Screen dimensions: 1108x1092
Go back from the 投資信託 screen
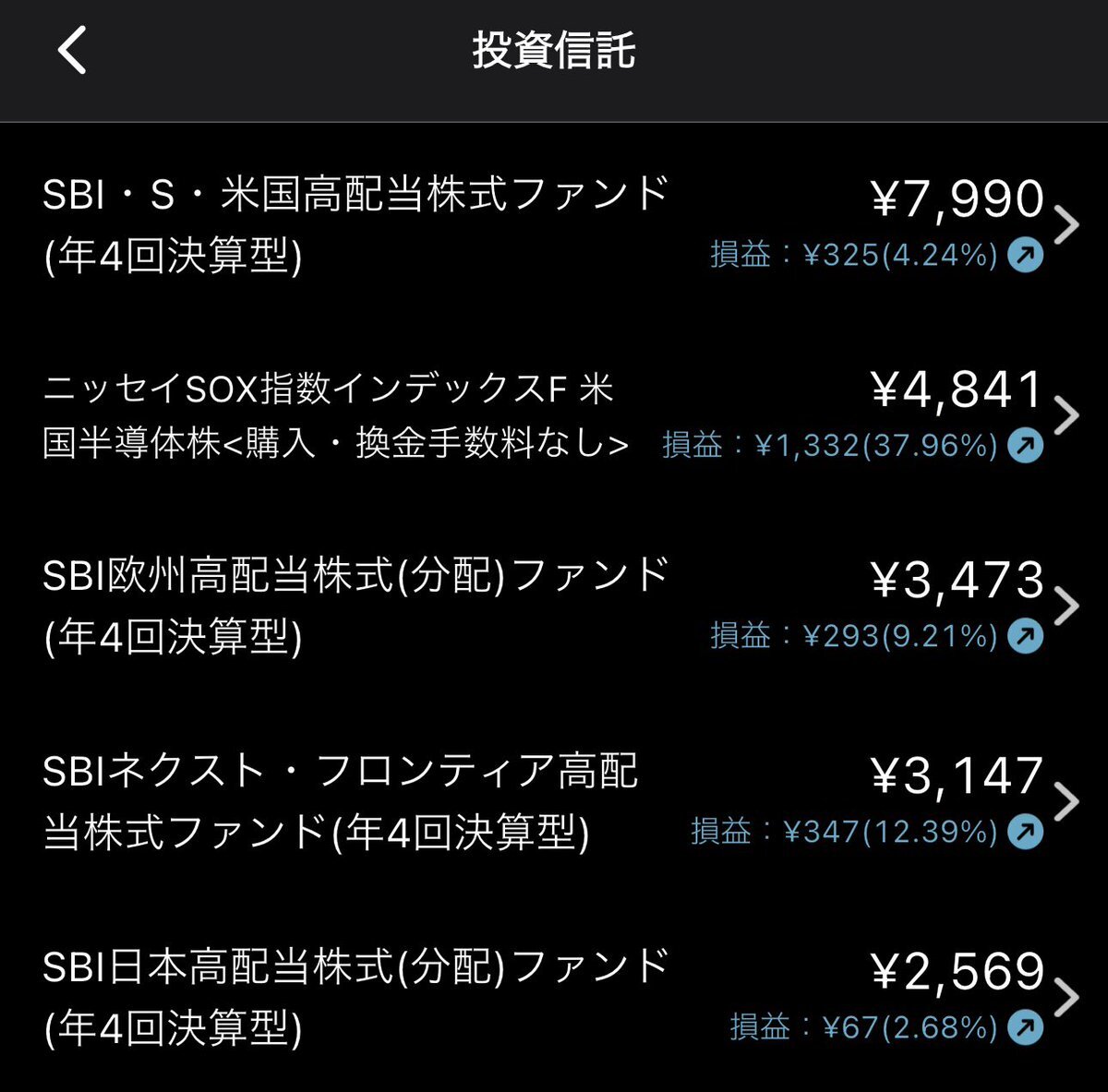72,50
